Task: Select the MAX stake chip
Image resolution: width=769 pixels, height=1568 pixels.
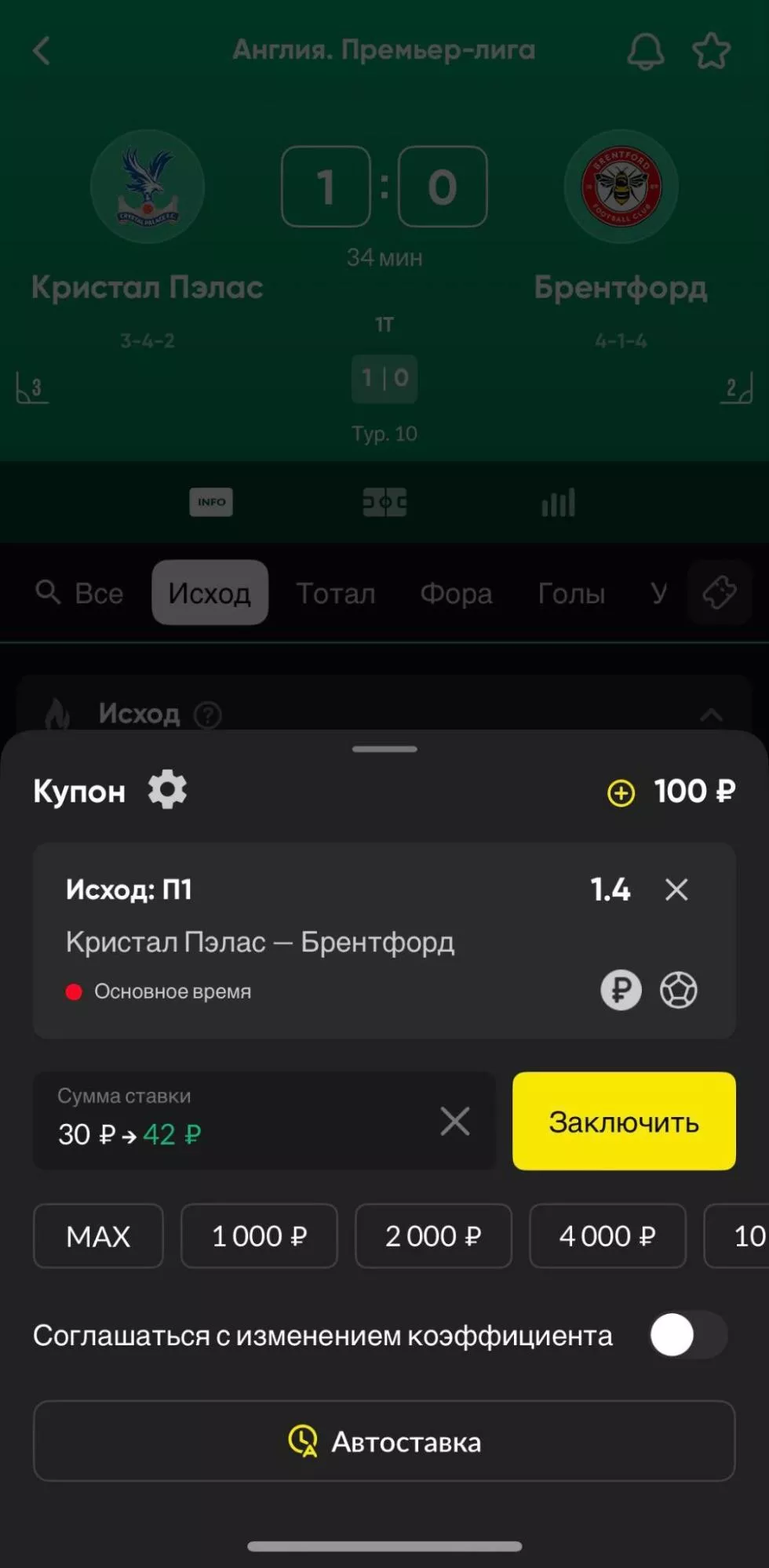Action: (98, 1236)
